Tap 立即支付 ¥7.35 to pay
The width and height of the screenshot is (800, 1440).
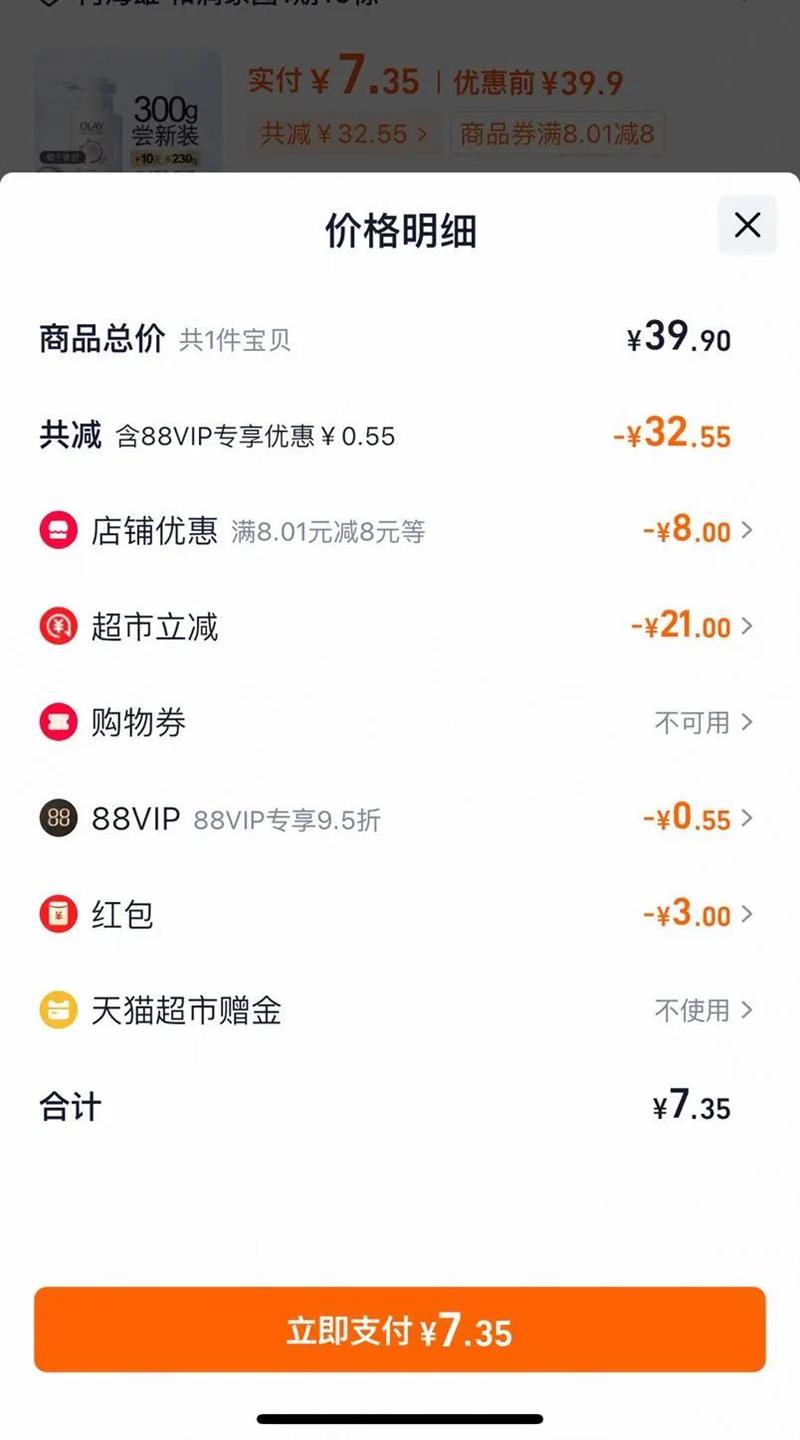400,1330
